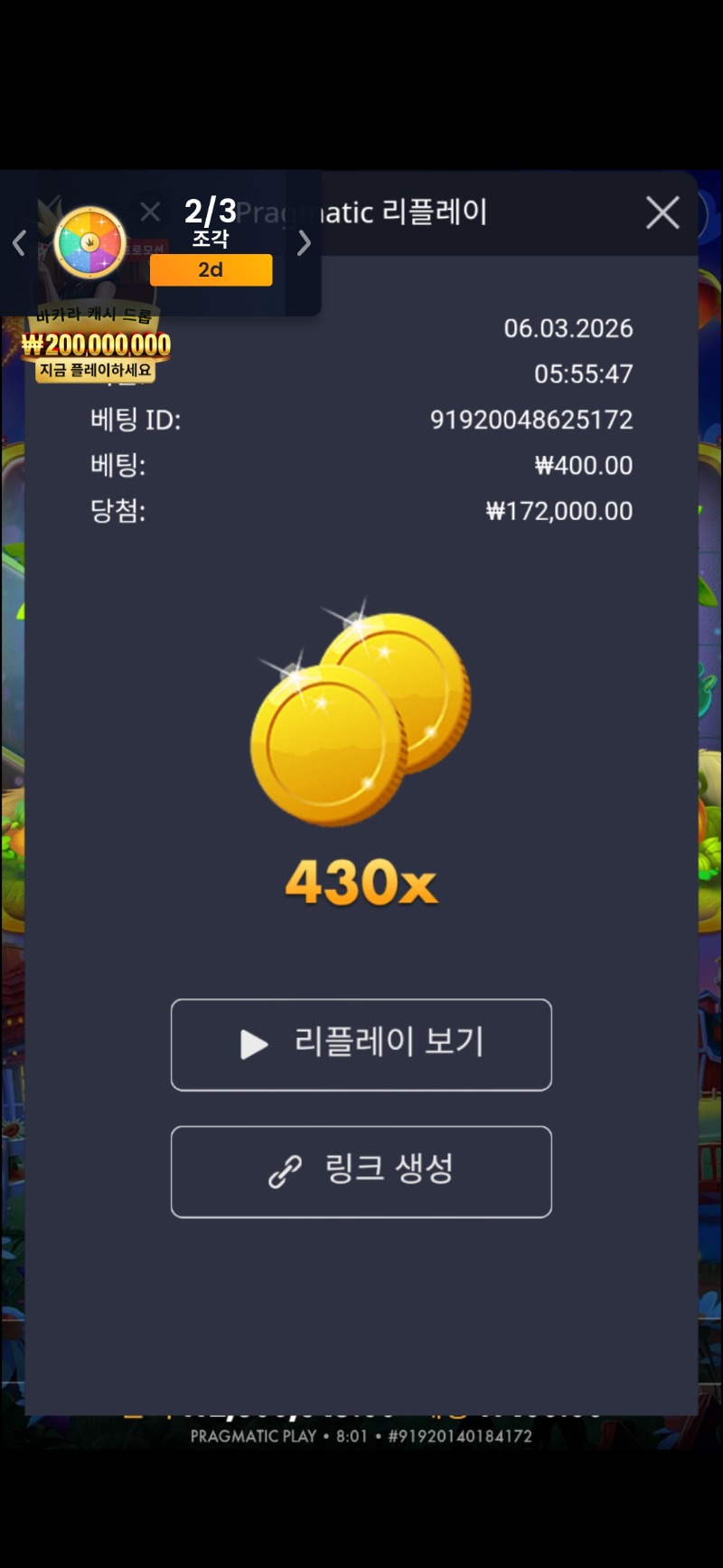Click the date 06.03.2026

click(x=569, y=329)
